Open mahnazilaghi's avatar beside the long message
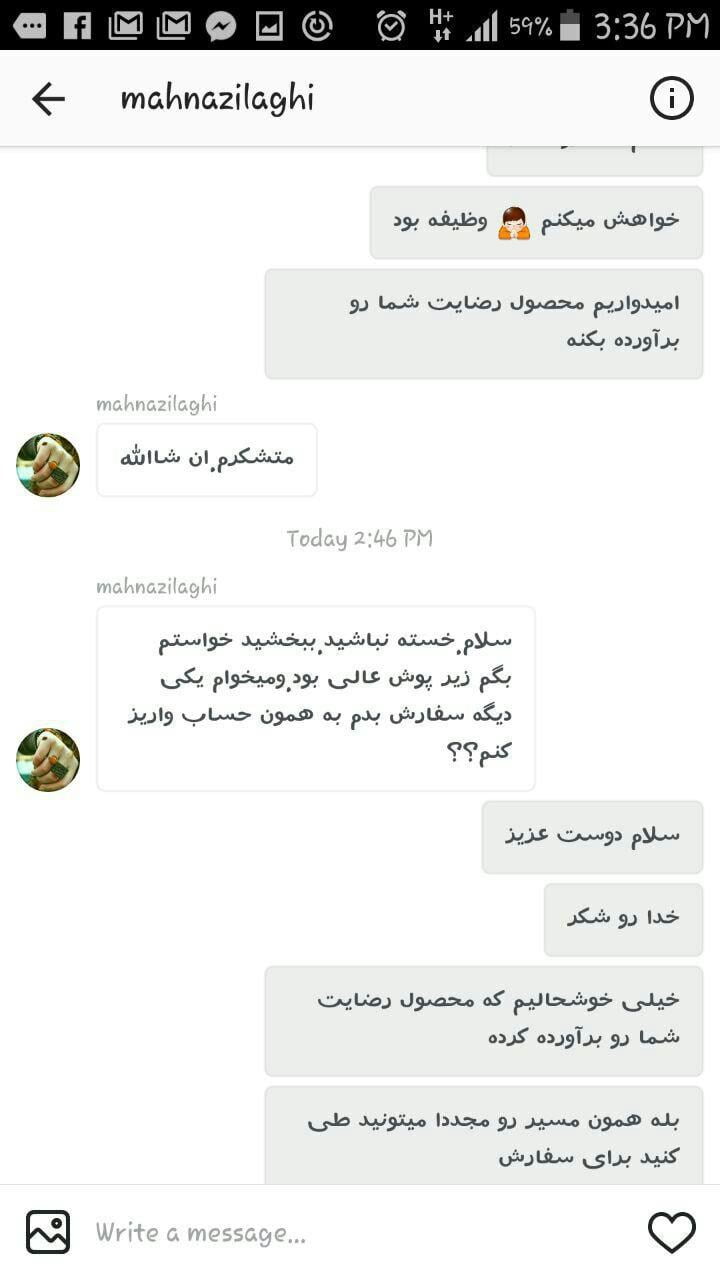This screenshot has height=1280, width=720. (x=47, y=759)
